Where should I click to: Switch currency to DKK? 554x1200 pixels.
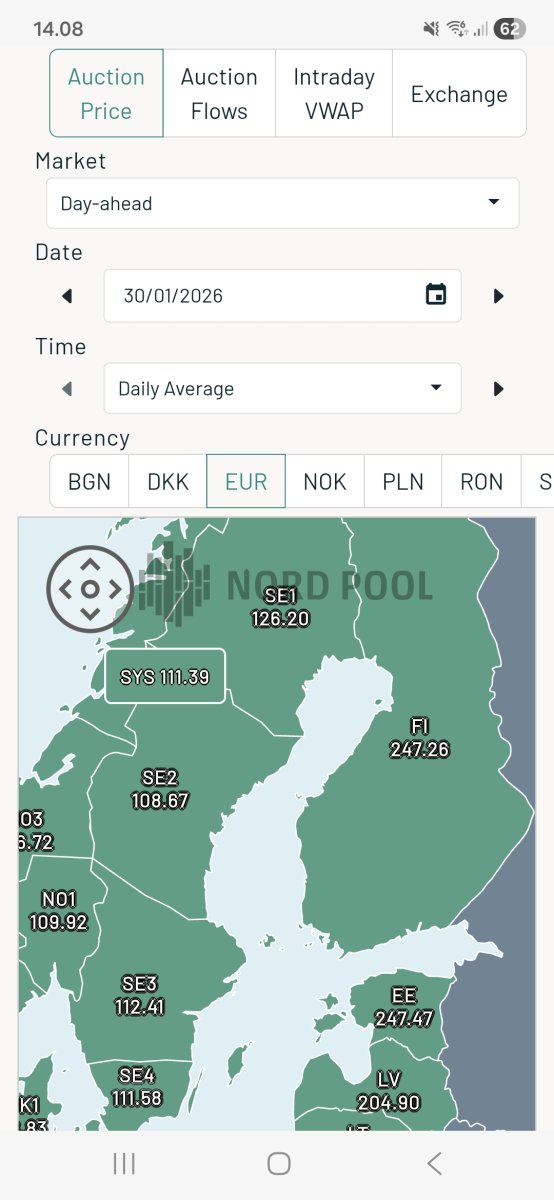coord(168,481)
